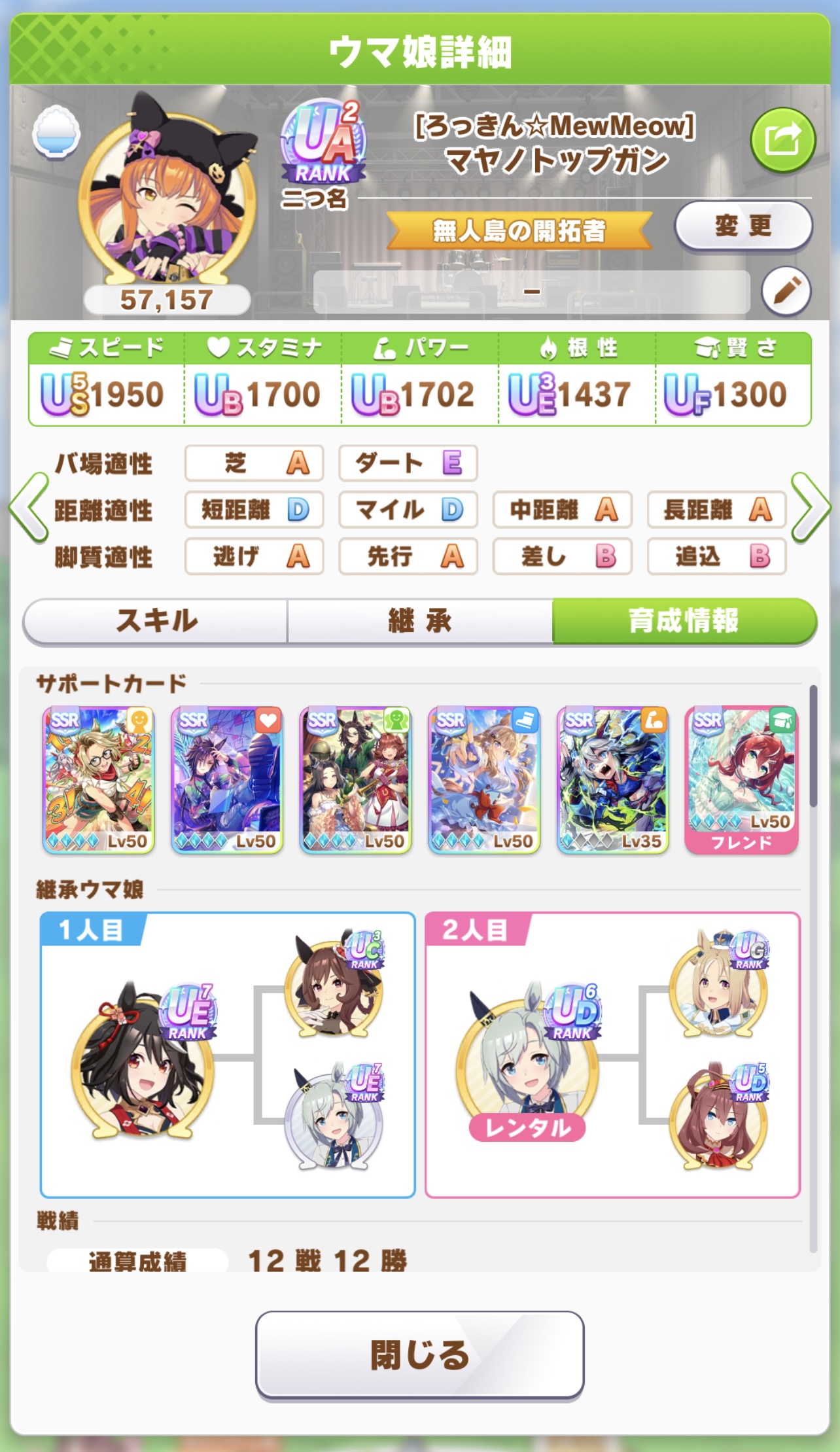Viewport: 840px width, 1452px height.
Task: Go to the next Uma Musume with right arrow
Action: [810, 508]
